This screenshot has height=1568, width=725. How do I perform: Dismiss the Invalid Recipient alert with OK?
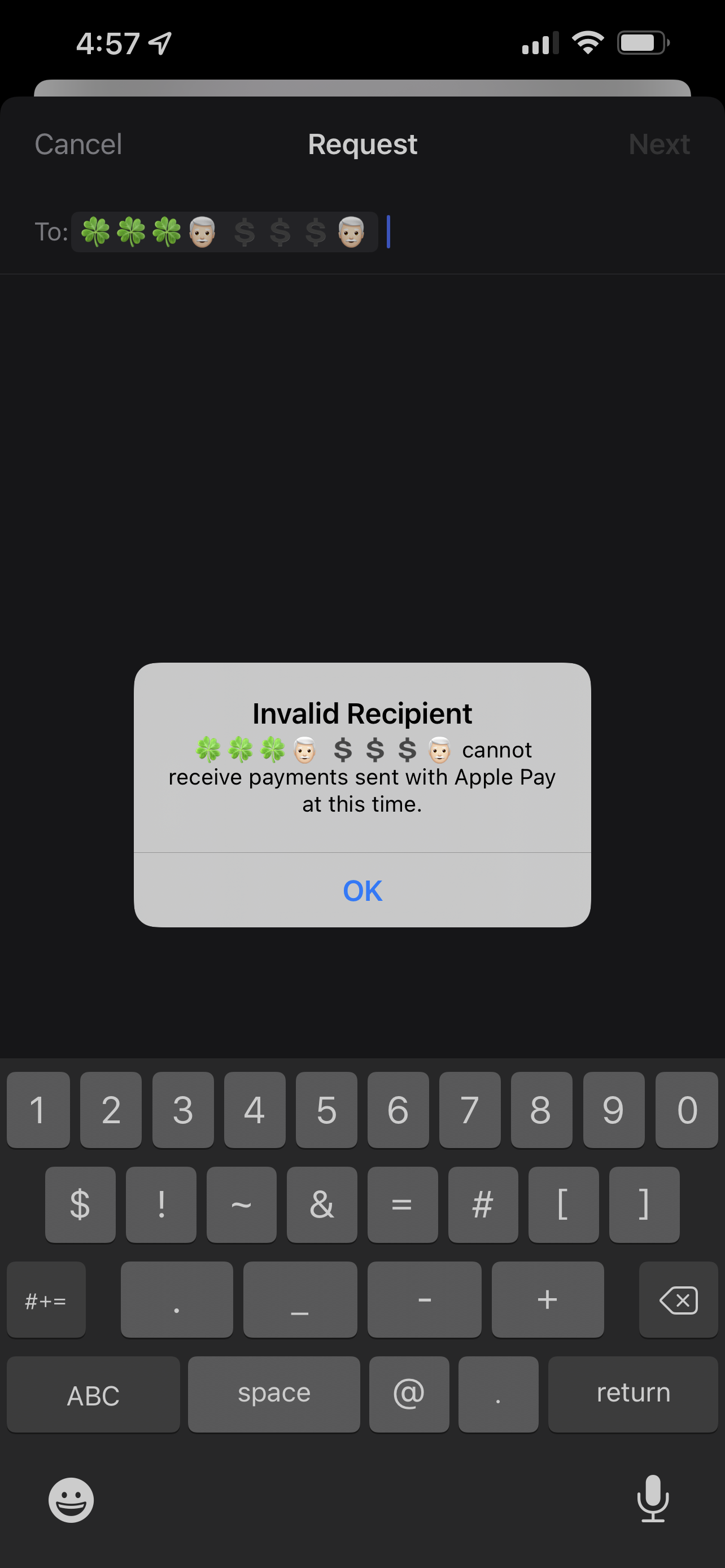(x=362, y=890)
